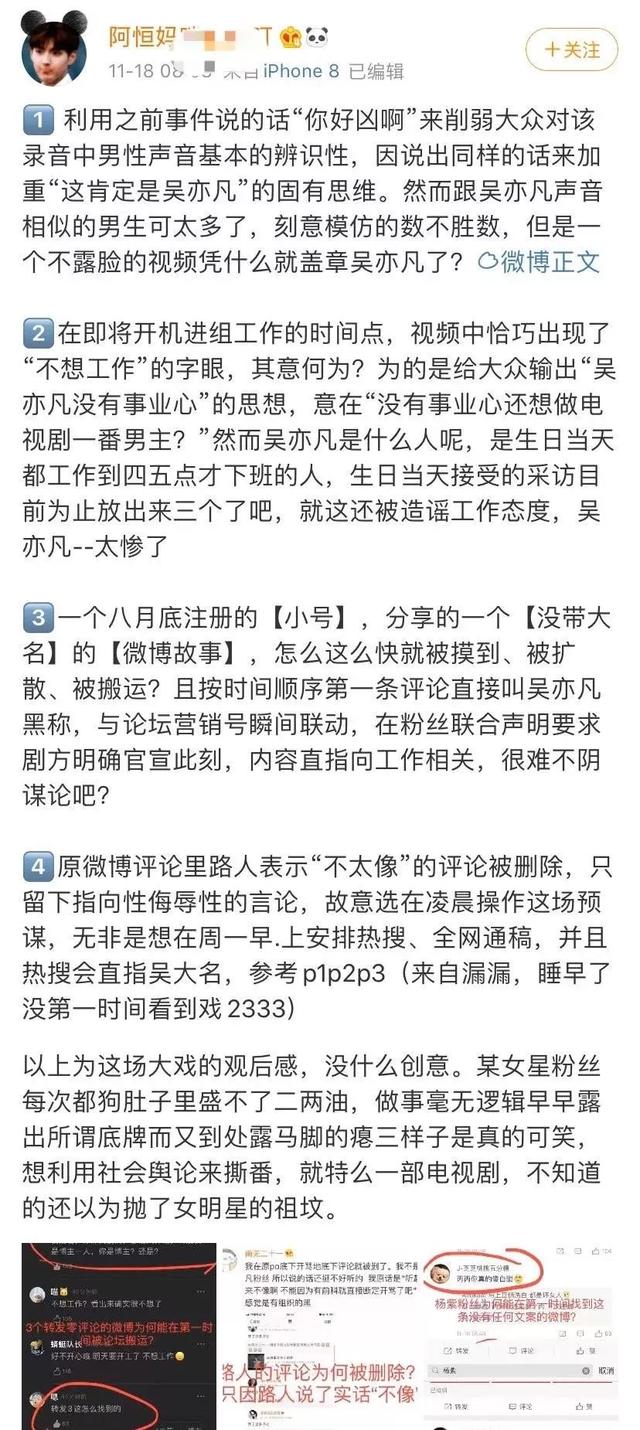Image resolution: width=640 pixels, height=1430 pixels.
Task: Follow this Weibo user with +关注
Action: [x=572, y=49]
